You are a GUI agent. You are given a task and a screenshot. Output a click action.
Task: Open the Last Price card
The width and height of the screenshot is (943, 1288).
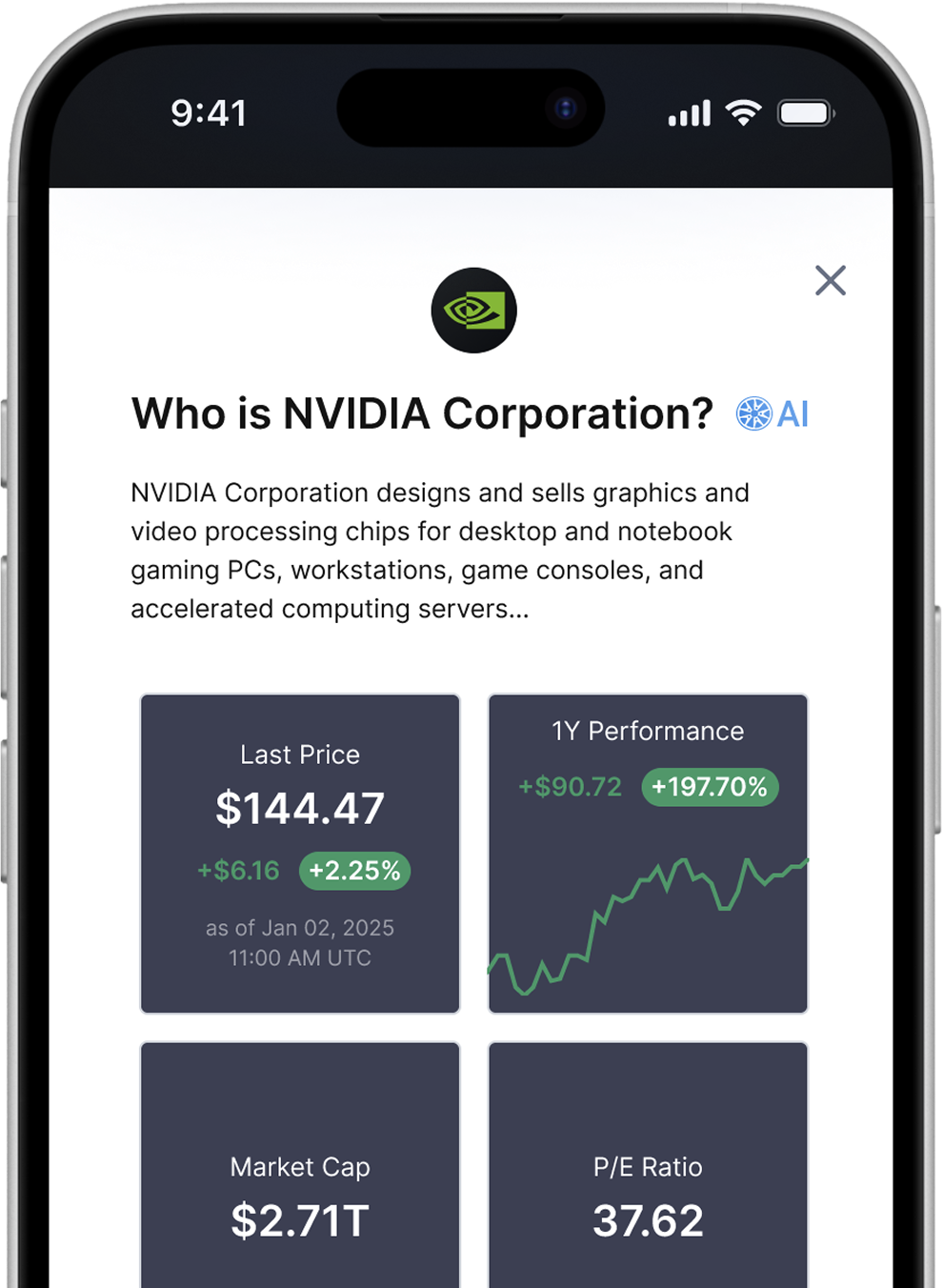click(300, 854)
